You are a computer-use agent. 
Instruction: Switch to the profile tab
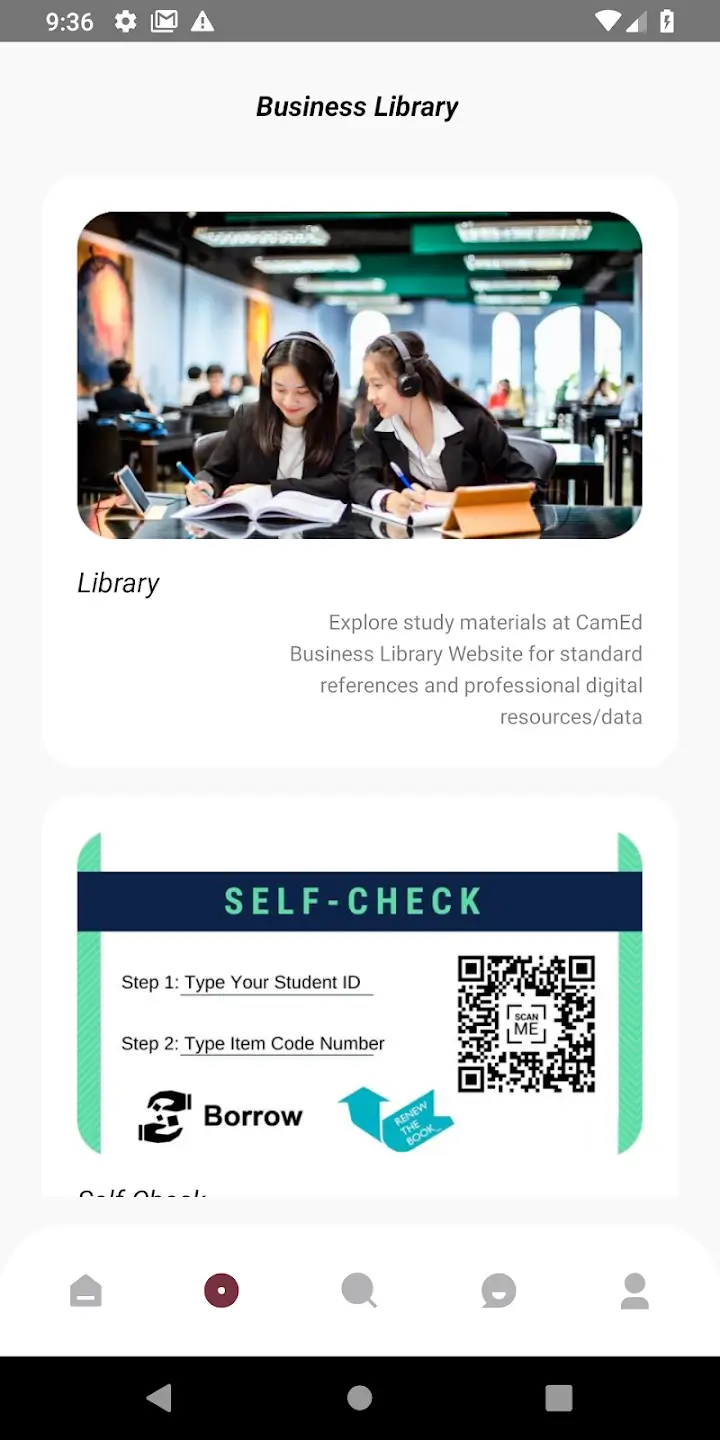coord(635,1291)
